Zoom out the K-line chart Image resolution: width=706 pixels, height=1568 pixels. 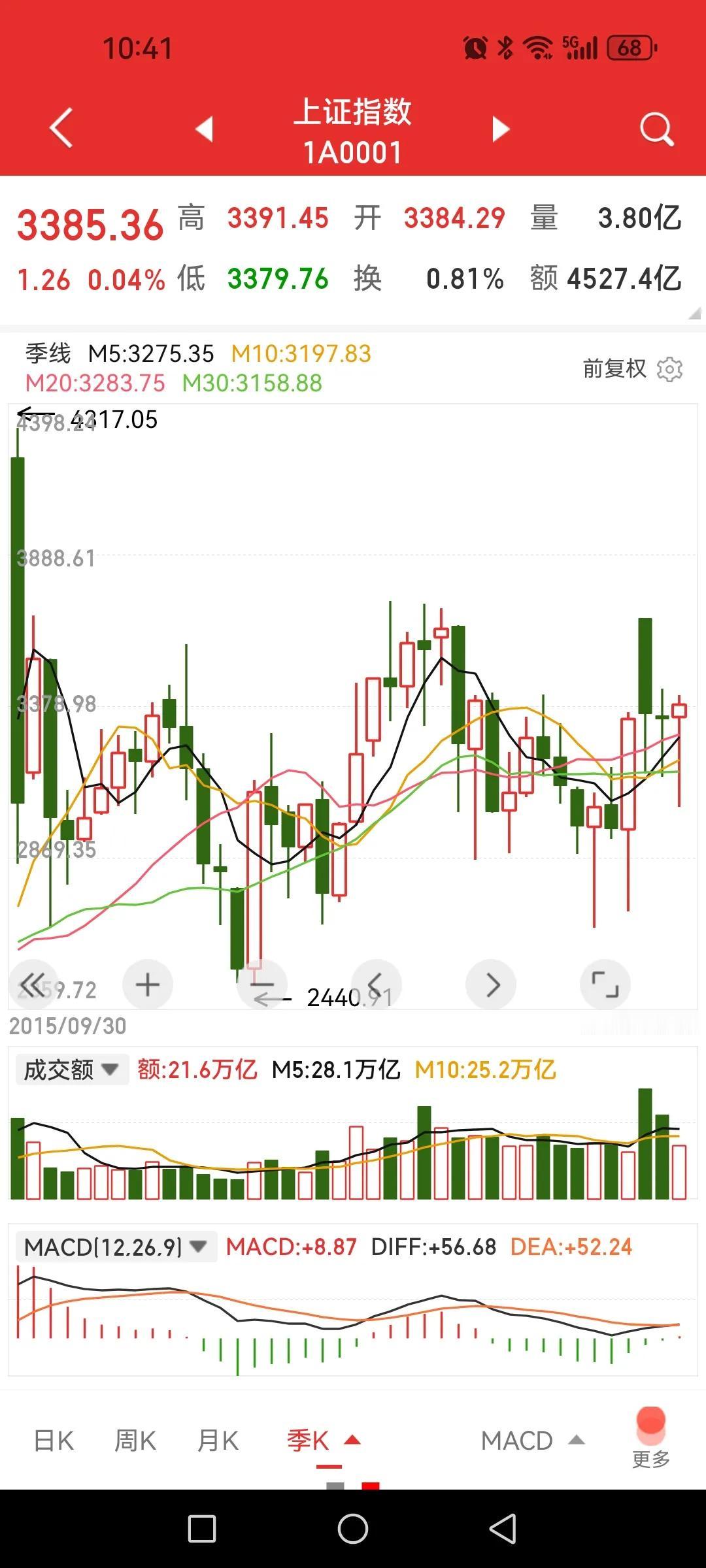click(262, 985)
